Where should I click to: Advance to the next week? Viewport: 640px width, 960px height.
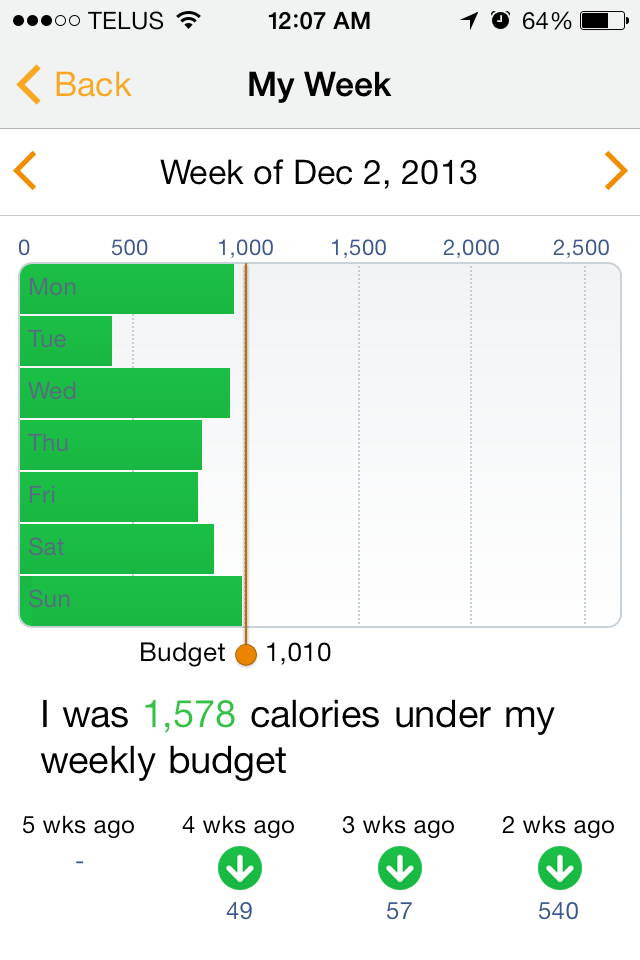pyautogui.click(x=615, y=172)
